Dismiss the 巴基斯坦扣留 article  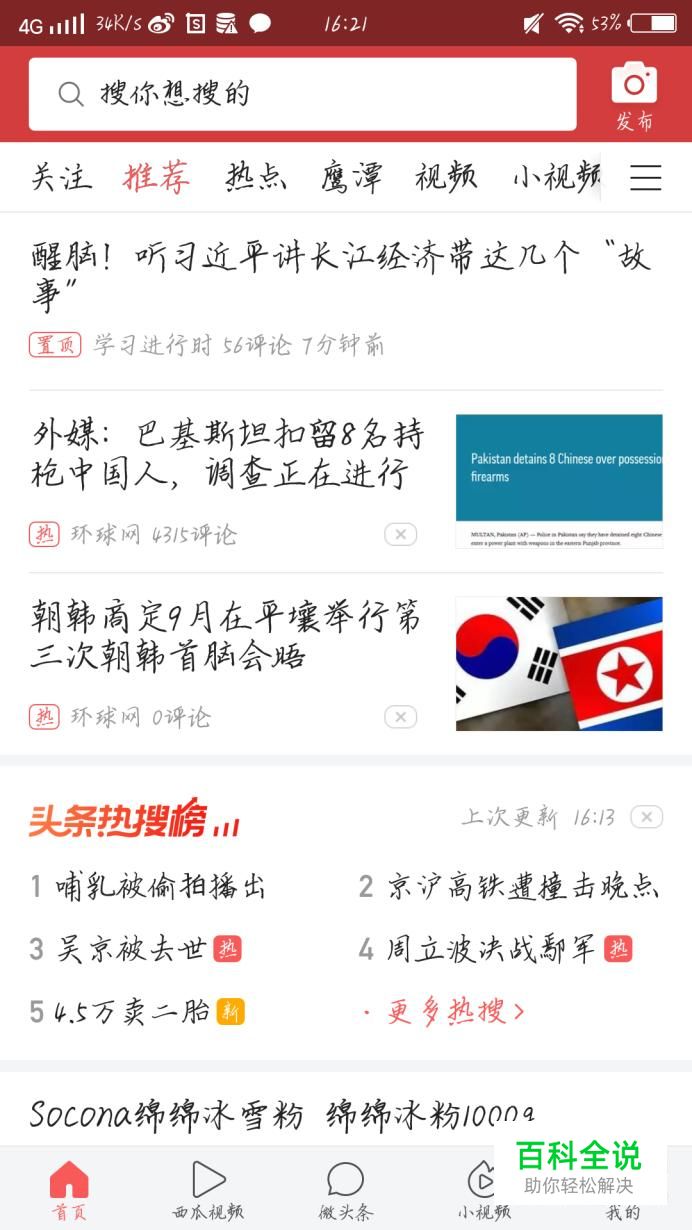400,535
